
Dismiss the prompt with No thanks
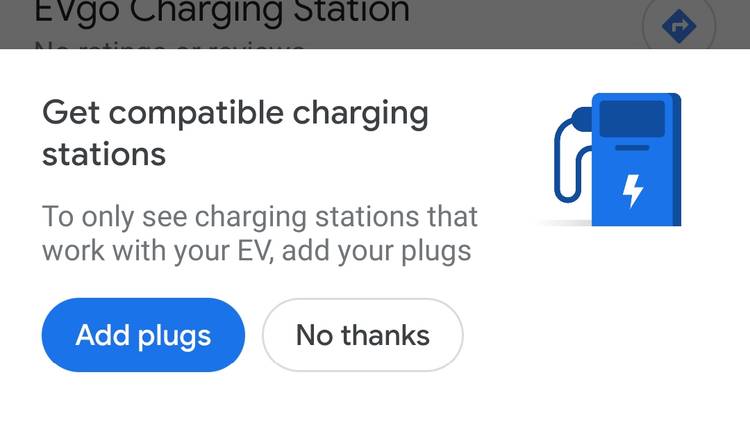click(362, 335)
